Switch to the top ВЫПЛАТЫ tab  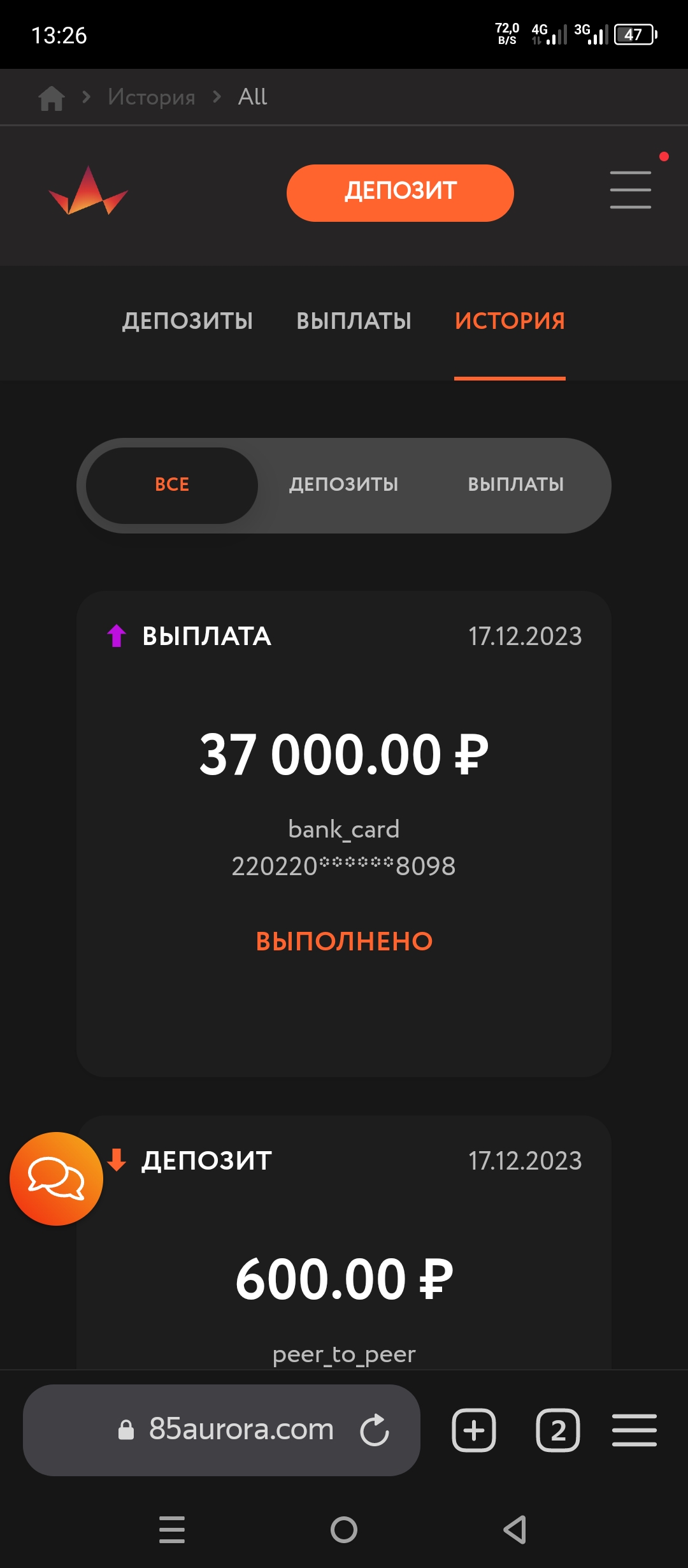pos(354,321)
